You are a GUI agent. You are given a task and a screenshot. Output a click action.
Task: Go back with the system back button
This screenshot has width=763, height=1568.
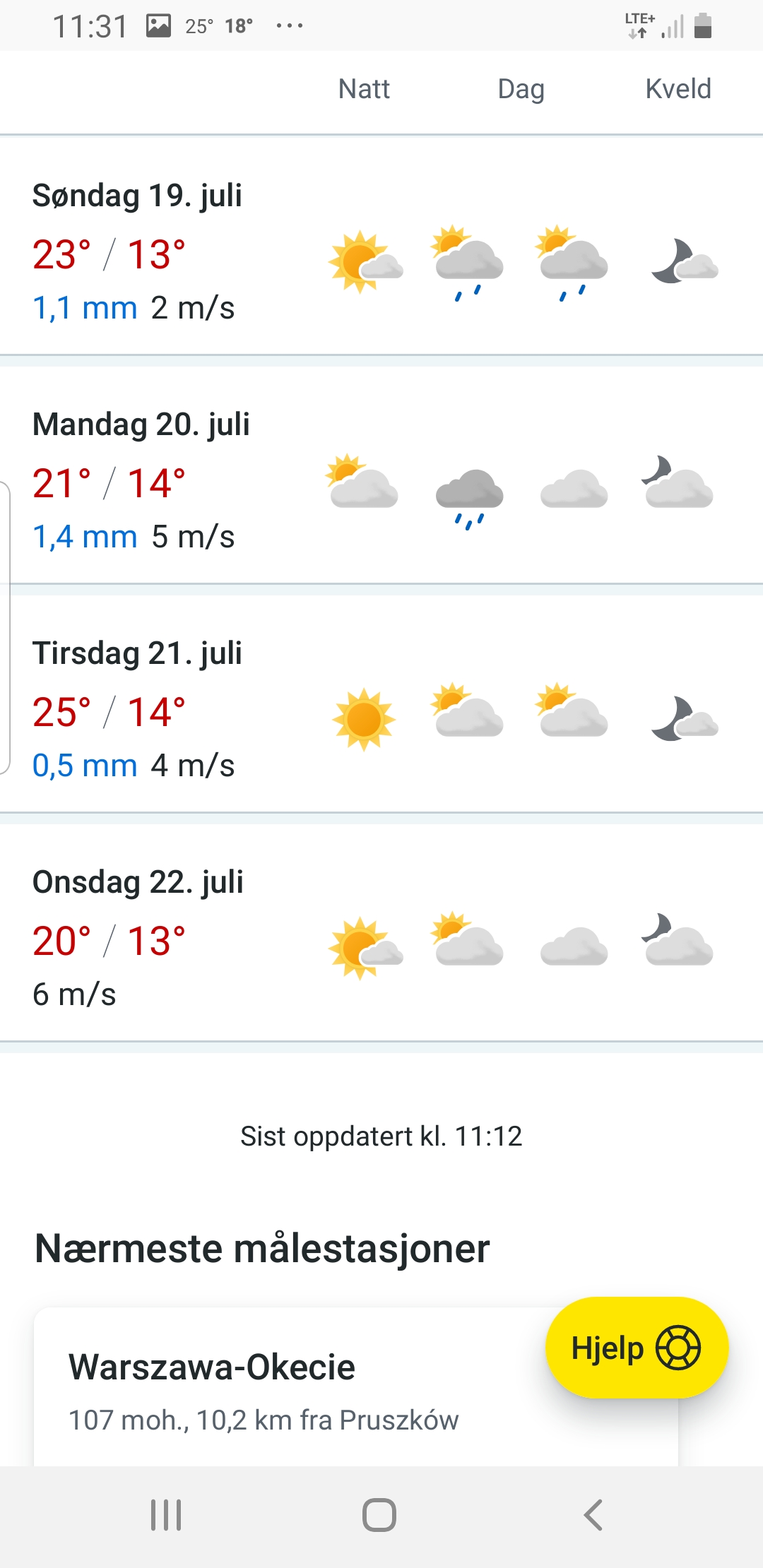593,1515
